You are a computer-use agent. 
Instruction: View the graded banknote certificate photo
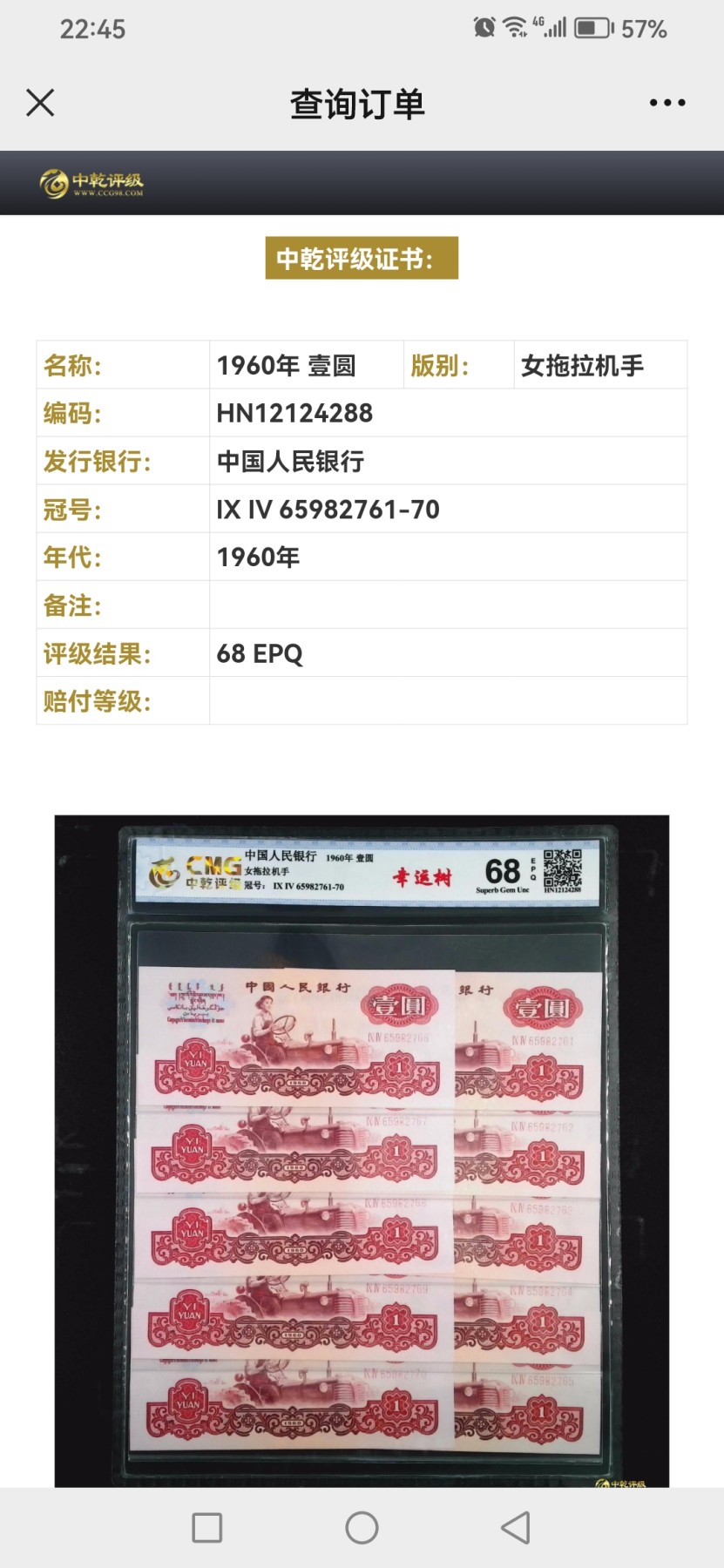(362, 1150)
